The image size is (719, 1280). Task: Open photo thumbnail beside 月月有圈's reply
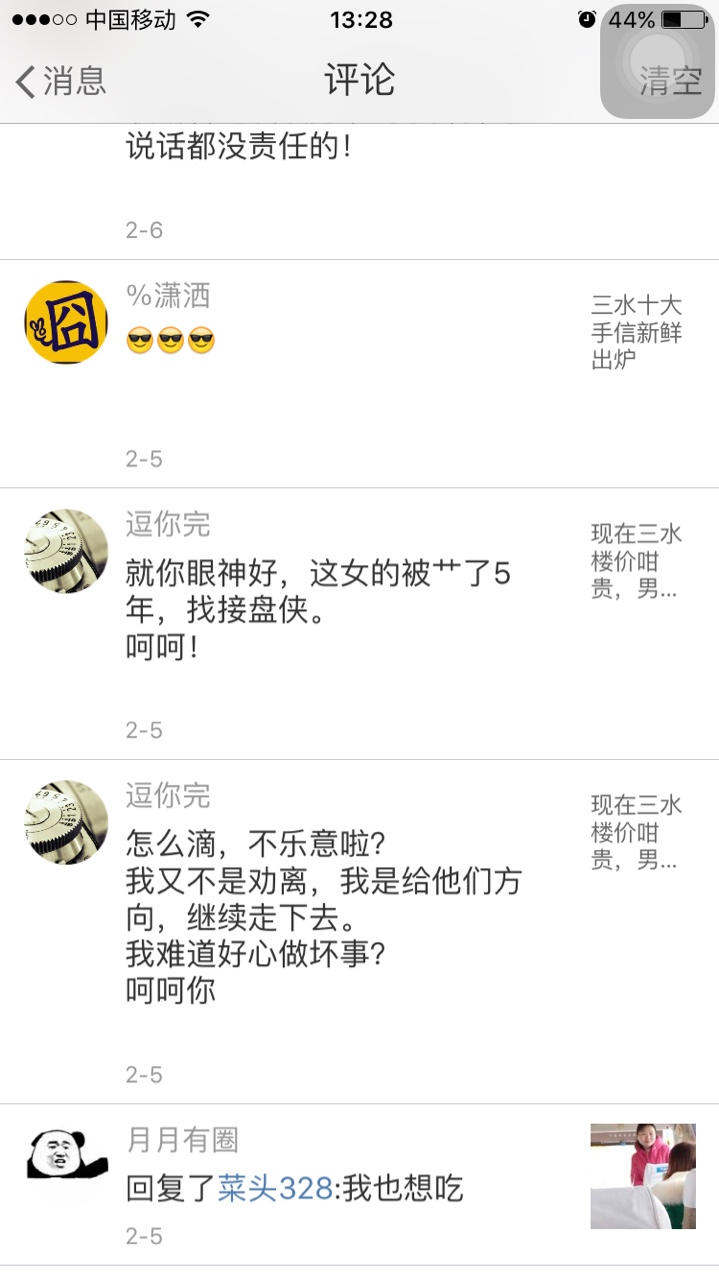tap(643, 1176)
